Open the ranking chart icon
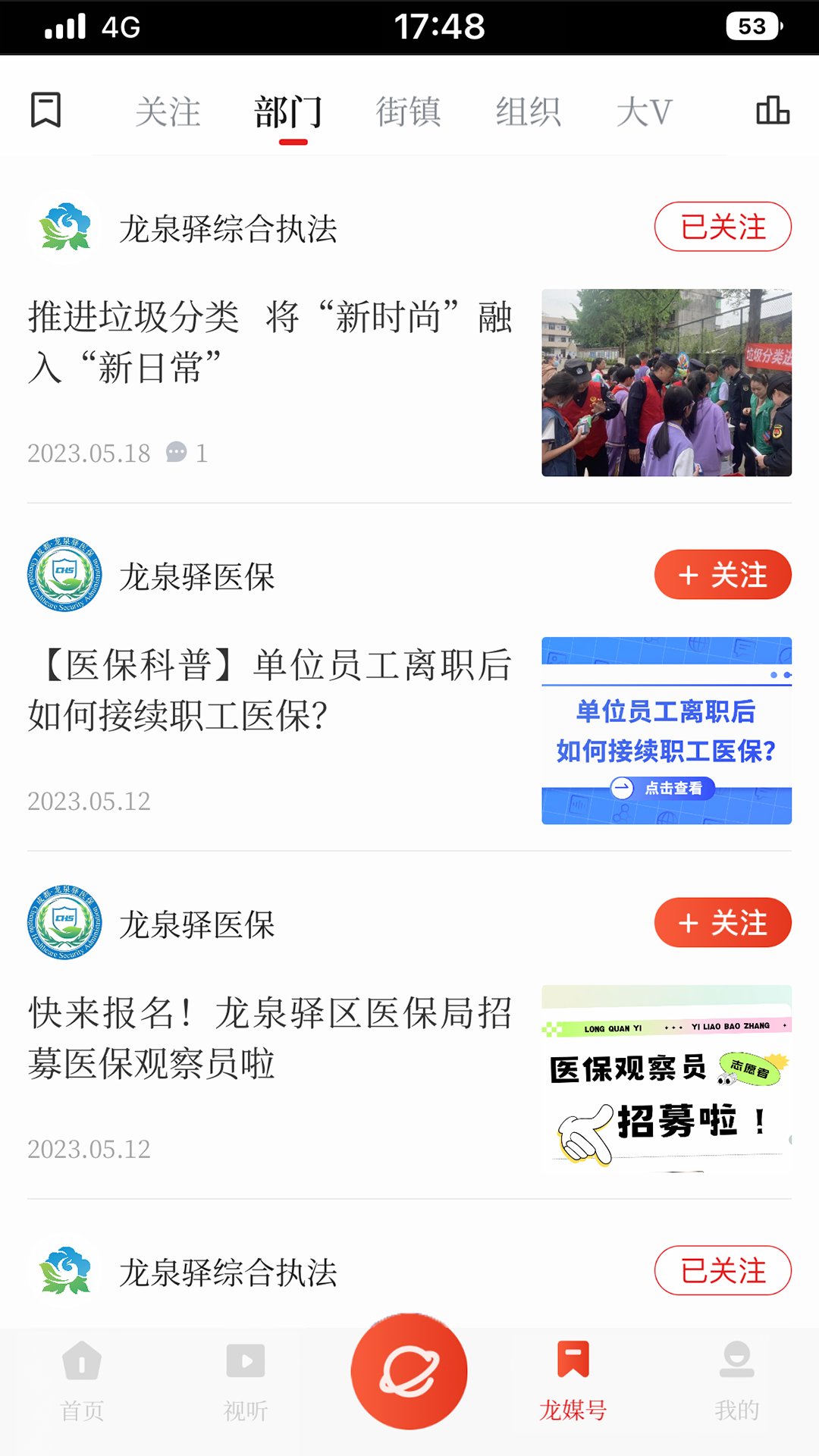This screenshot has width=819, height=1456. (x=772, y=111)
